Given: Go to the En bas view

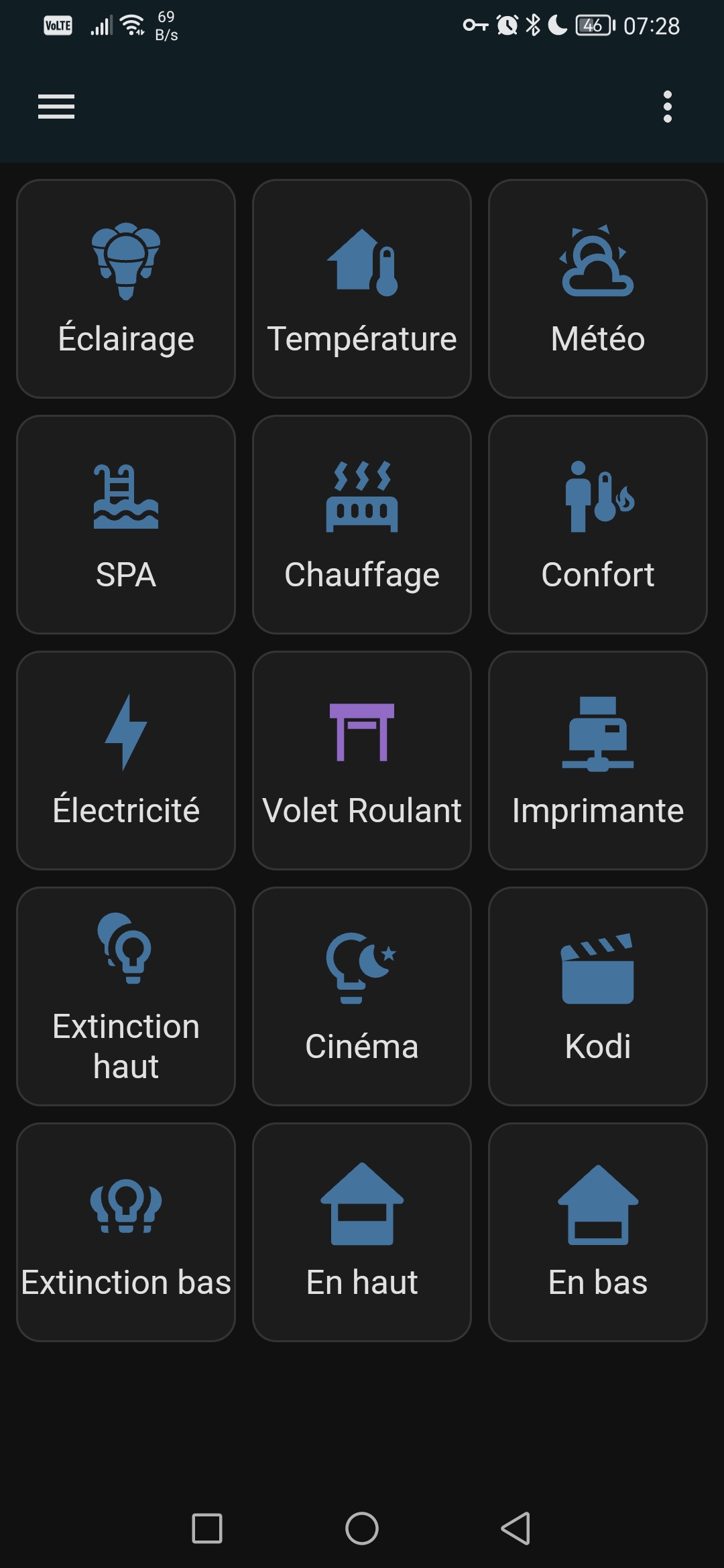Looking at the screenshot, I should (x=598, y=1232).
